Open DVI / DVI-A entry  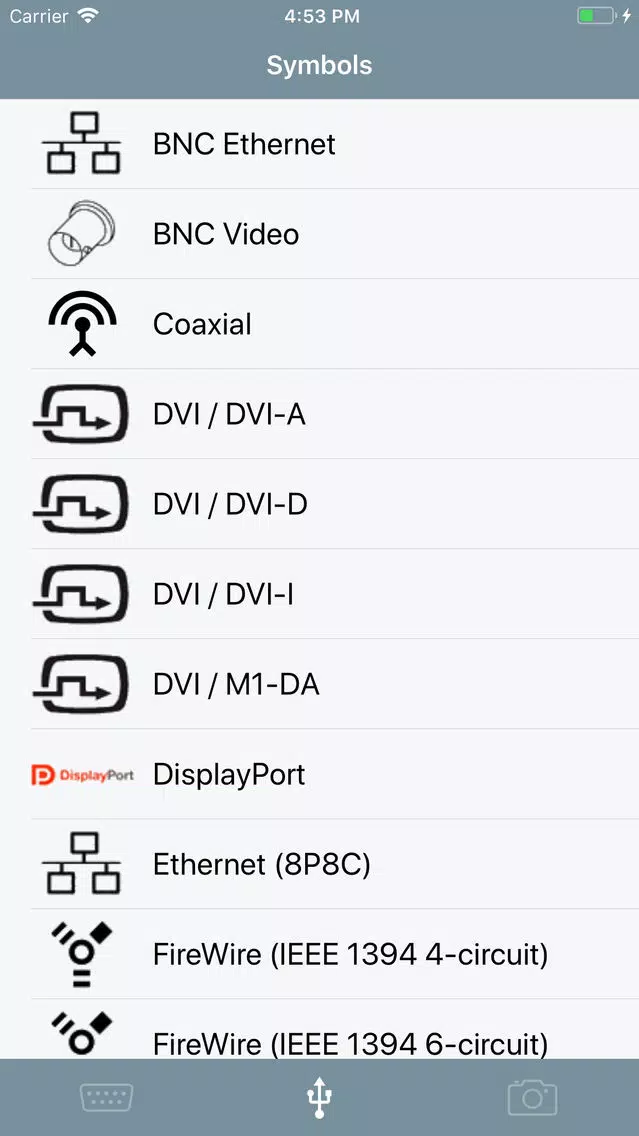point(320,414)
